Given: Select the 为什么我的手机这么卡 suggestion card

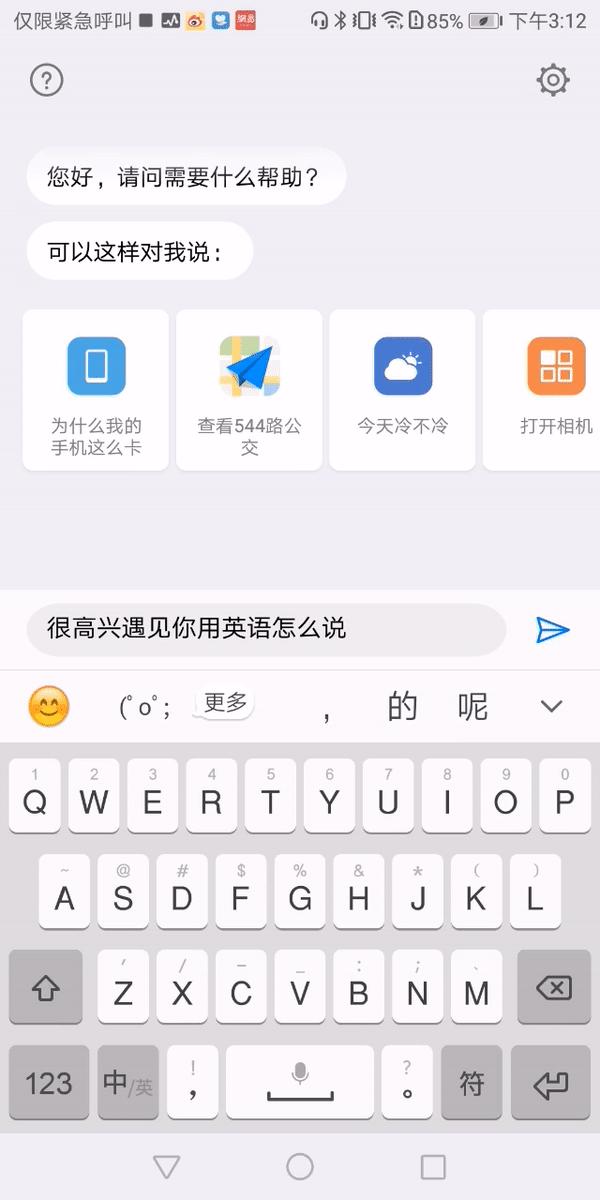Looking at the screenshot, I should [x=96, y=390].
